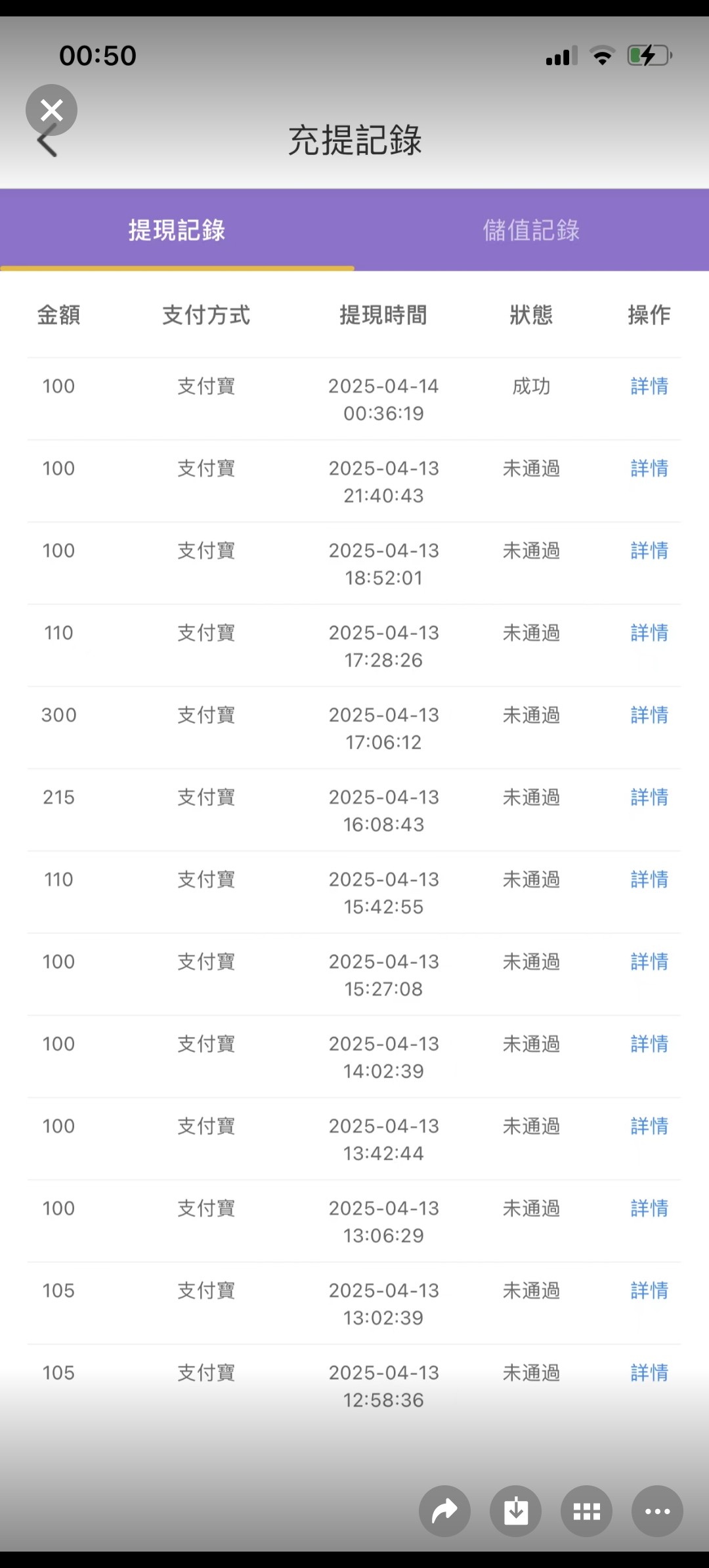This screenshot has width=709, height=1568.
Task: Select the 提現記錄 tab
Action: pyautogui.click(x=177, y=230)
